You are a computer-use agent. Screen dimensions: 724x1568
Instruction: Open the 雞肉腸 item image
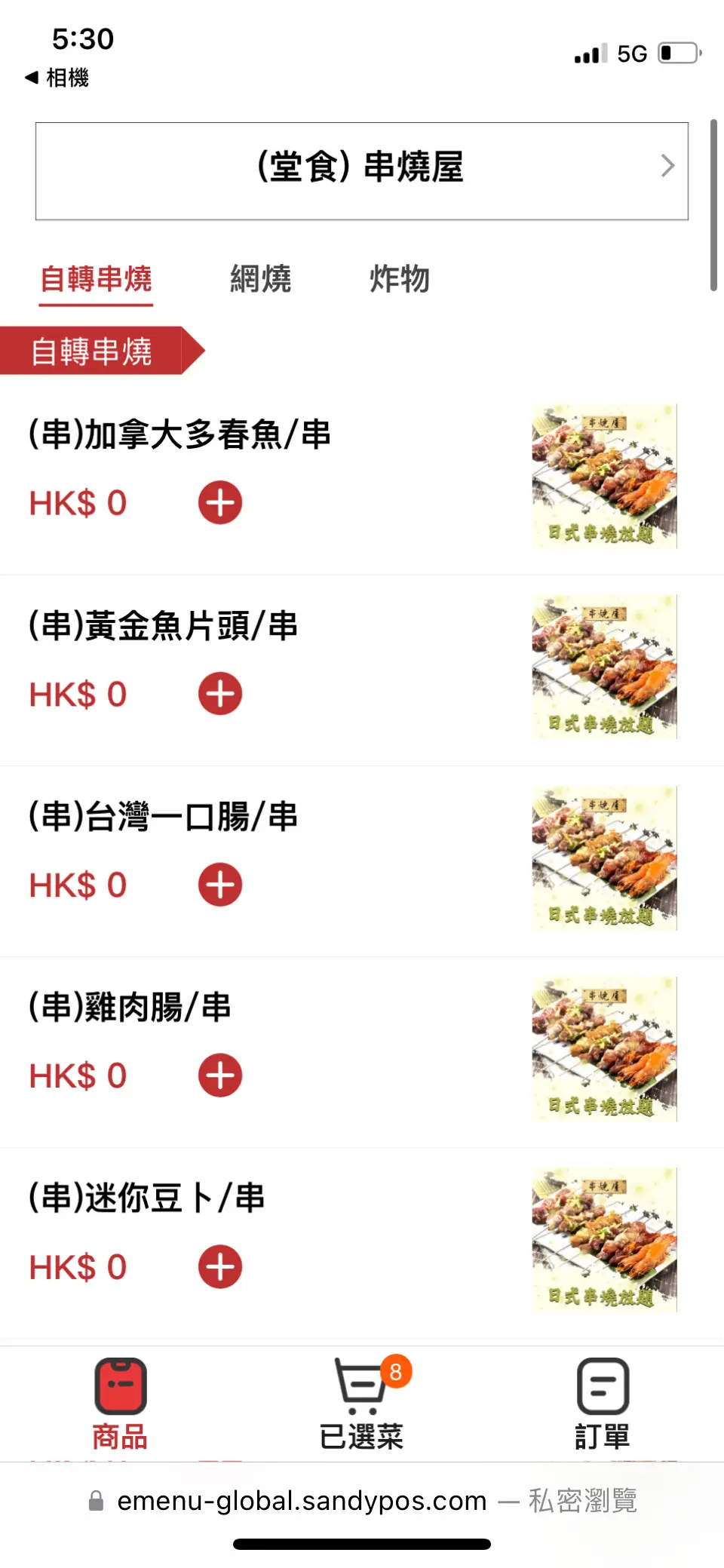pos(604,1048)
